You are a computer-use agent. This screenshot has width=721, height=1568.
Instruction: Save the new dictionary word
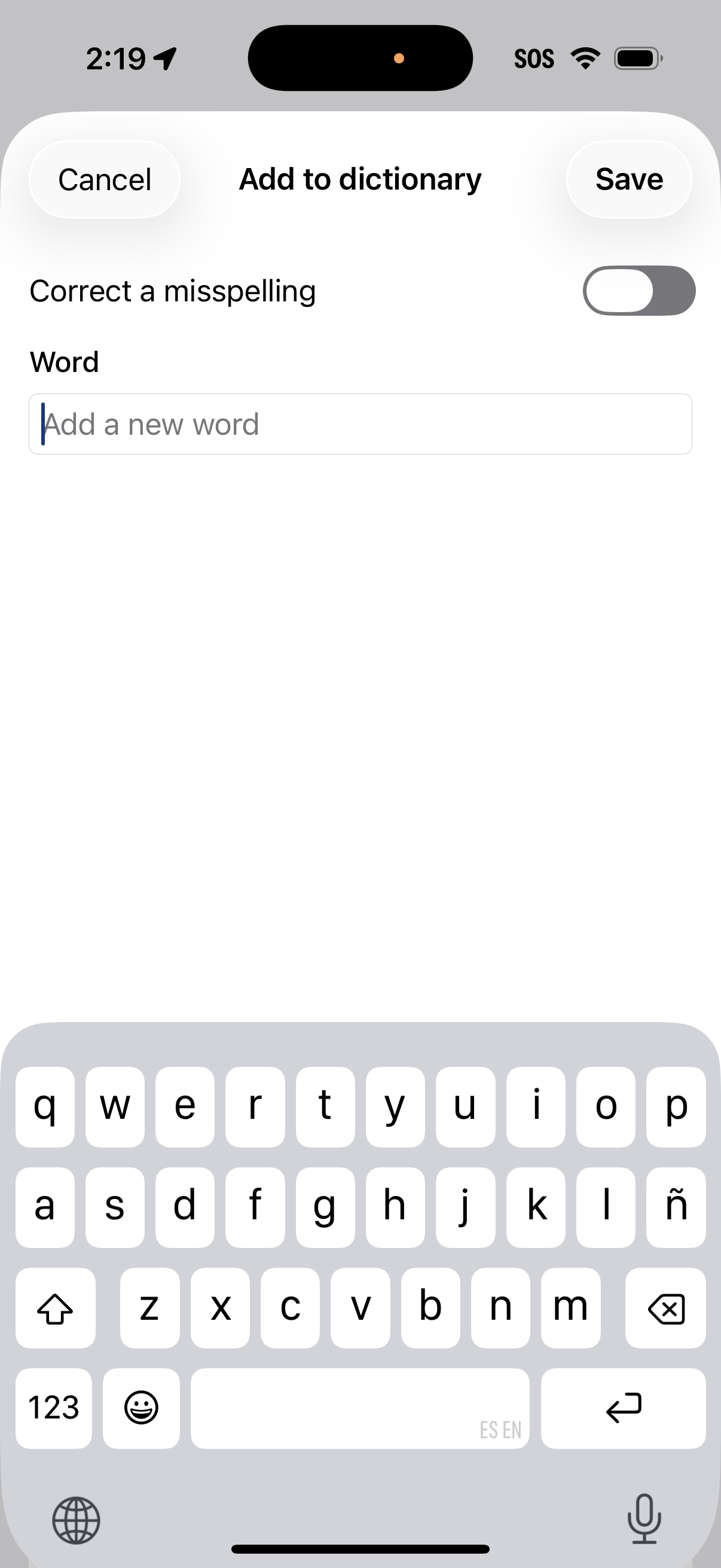click(x=629, y=179)
